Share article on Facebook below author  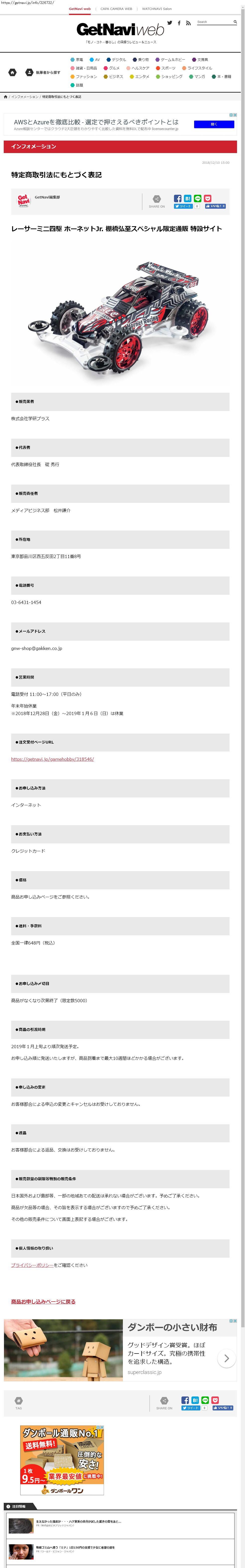(177, 198)
